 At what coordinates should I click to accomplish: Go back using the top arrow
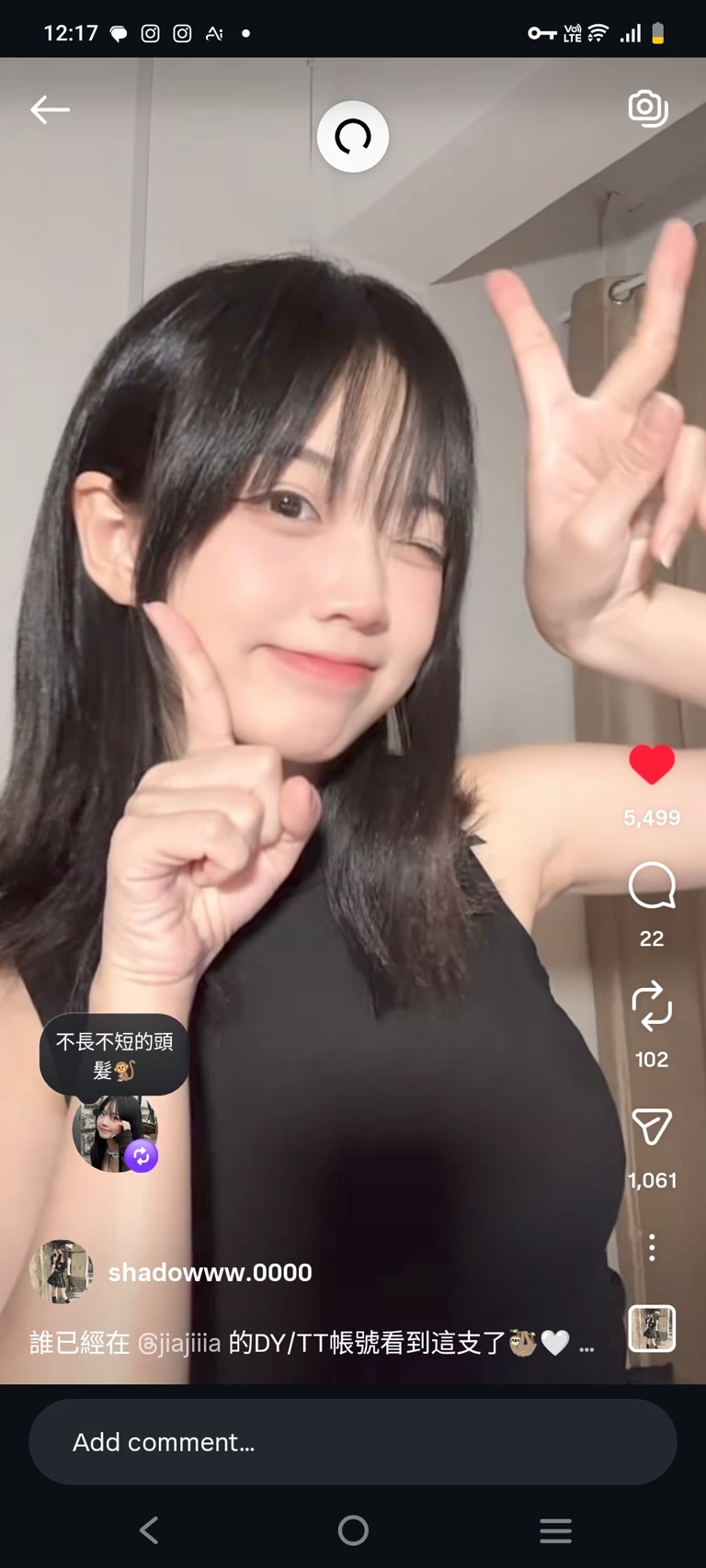[x=50, y=109]
